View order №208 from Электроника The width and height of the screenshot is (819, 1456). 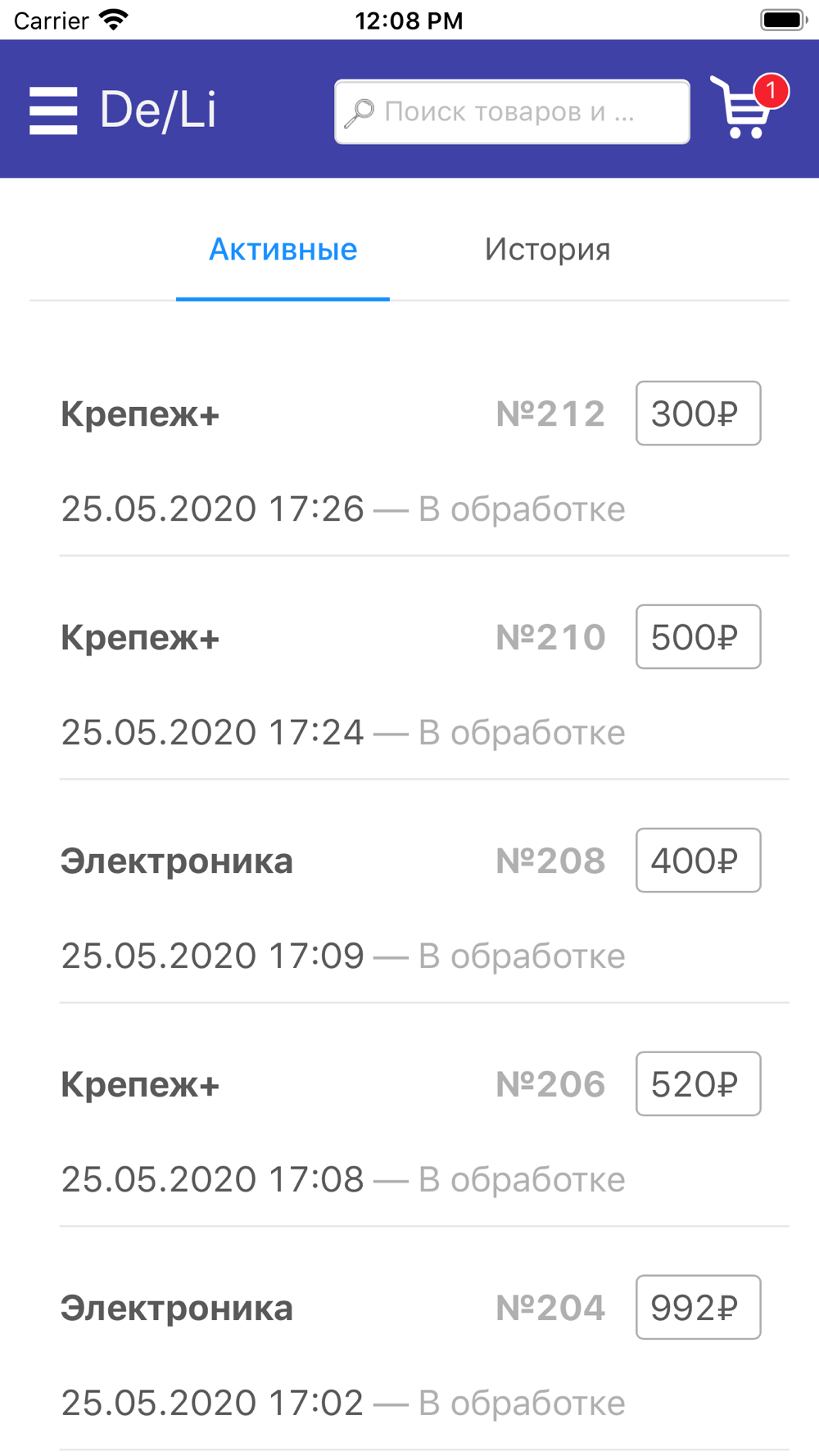(424, 907)
